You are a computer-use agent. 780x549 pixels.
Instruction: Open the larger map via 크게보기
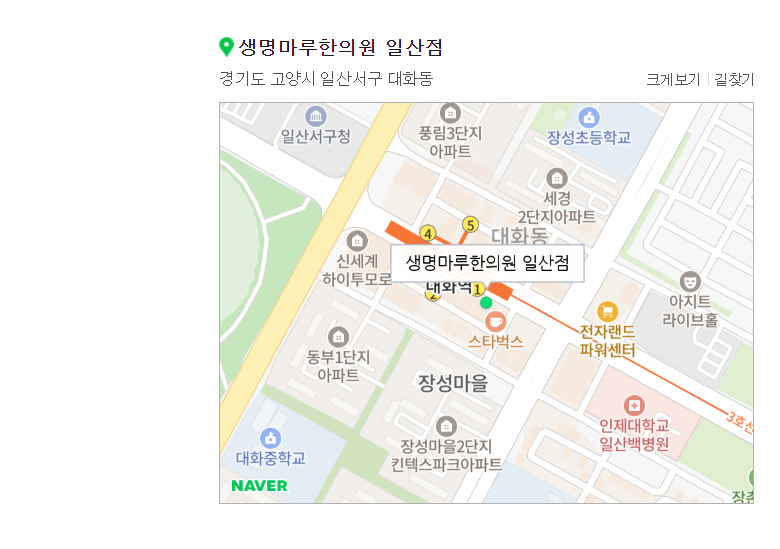click(x=672, y=80)
